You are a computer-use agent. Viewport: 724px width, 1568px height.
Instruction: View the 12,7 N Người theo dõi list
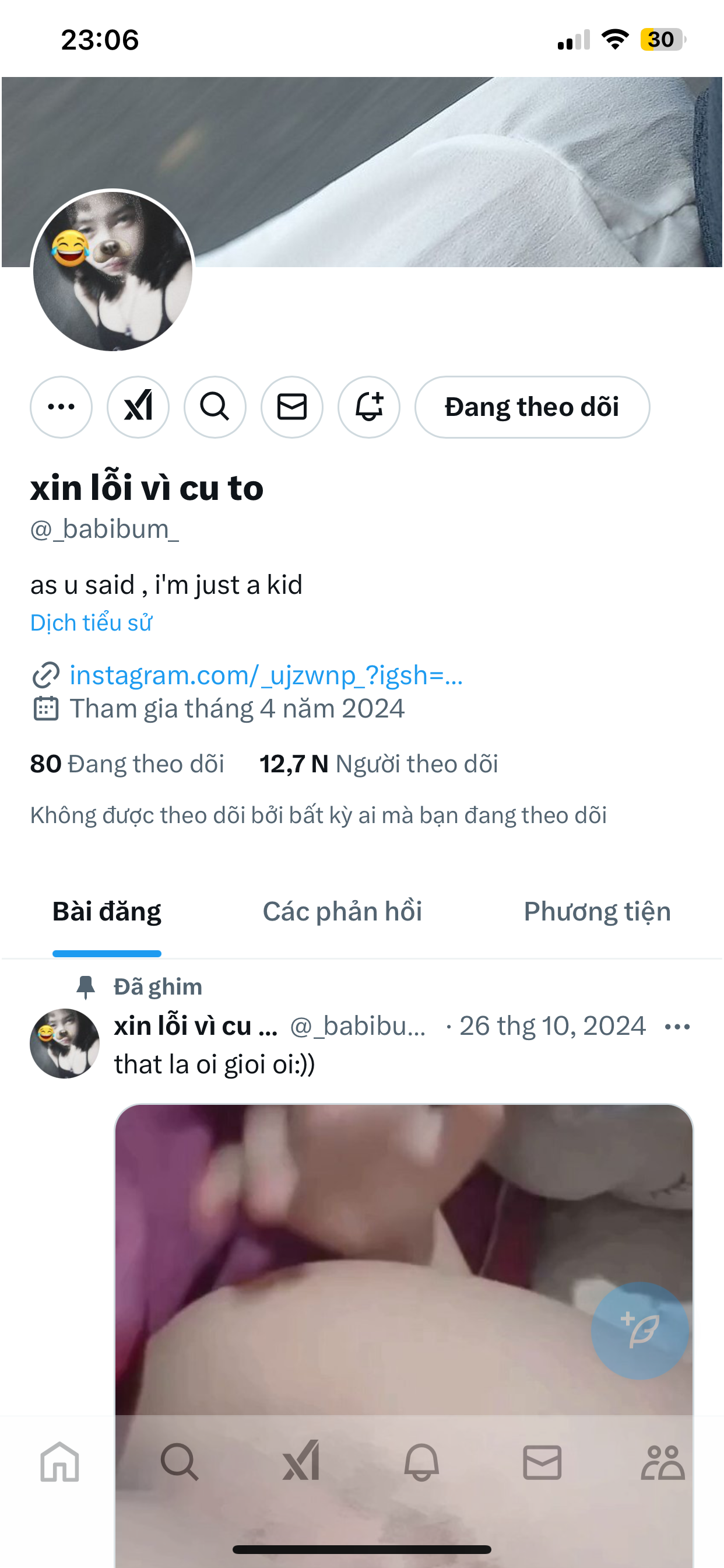pos(378,764)
